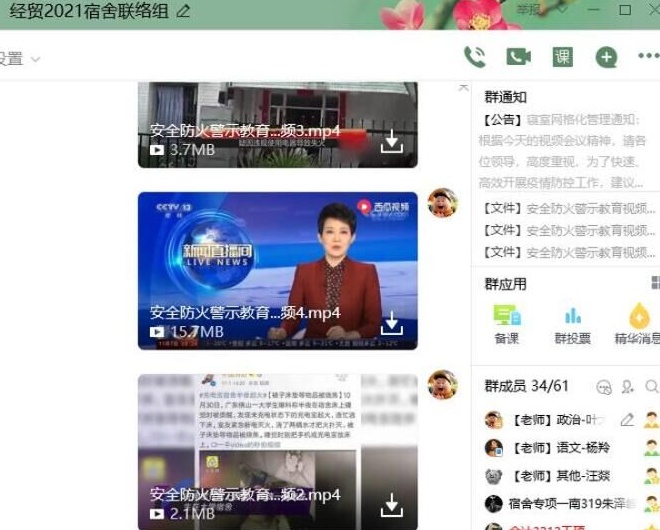Start a group voice call
The image size is (660, 530).
474,57
